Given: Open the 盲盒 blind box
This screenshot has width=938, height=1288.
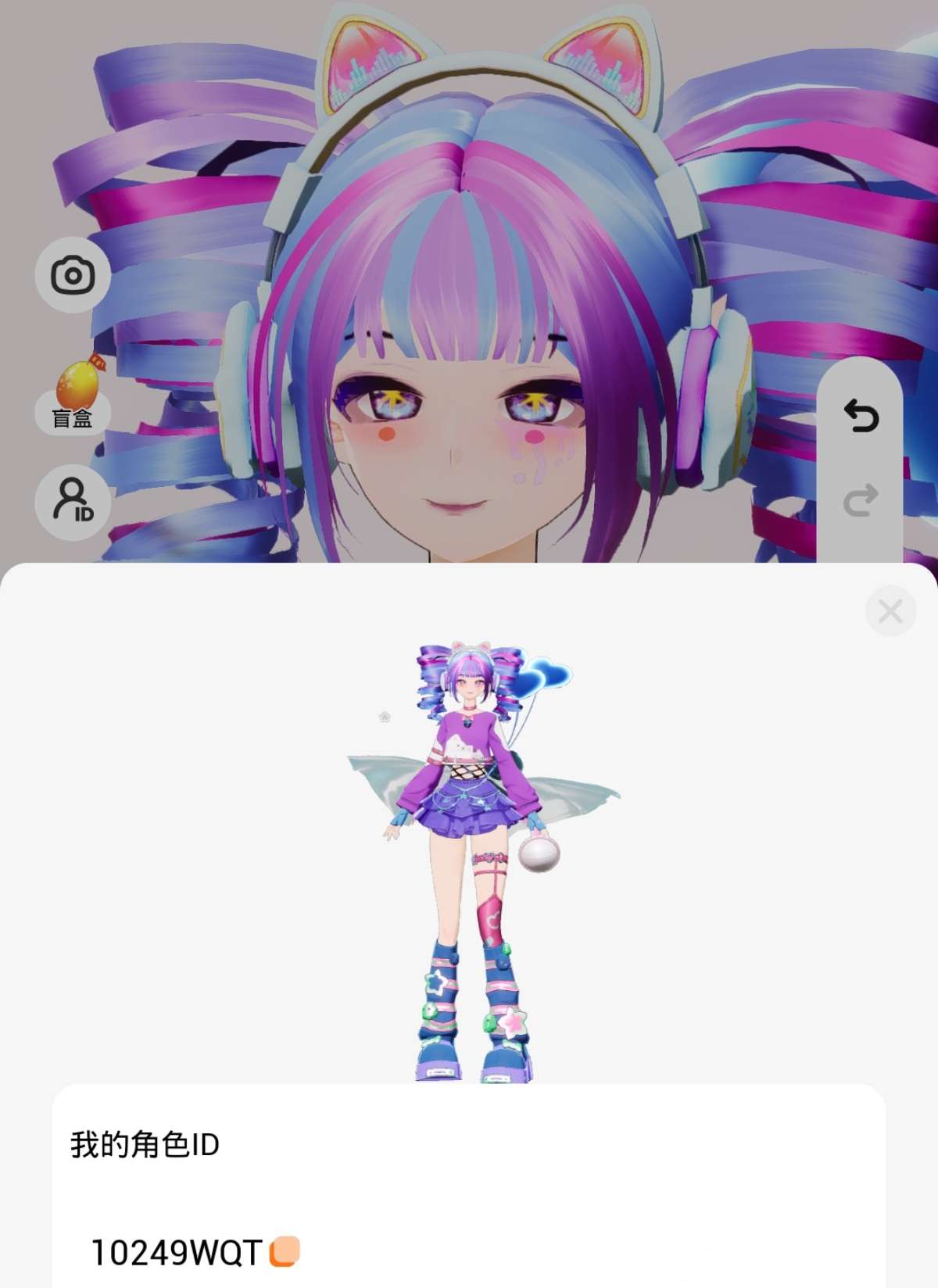Looking at the screenshot, I should click(x=74, y=397).
